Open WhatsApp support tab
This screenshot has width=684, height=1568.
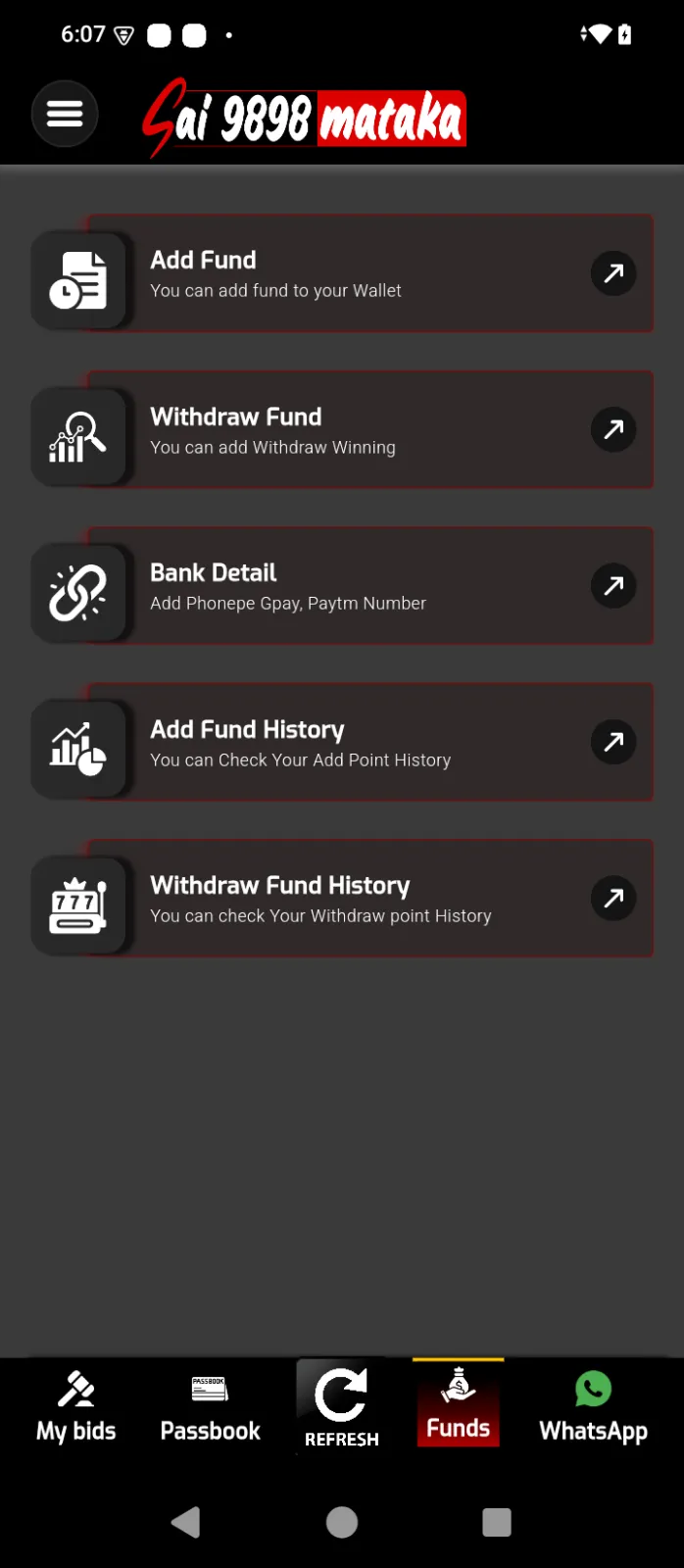point(593,1408)
